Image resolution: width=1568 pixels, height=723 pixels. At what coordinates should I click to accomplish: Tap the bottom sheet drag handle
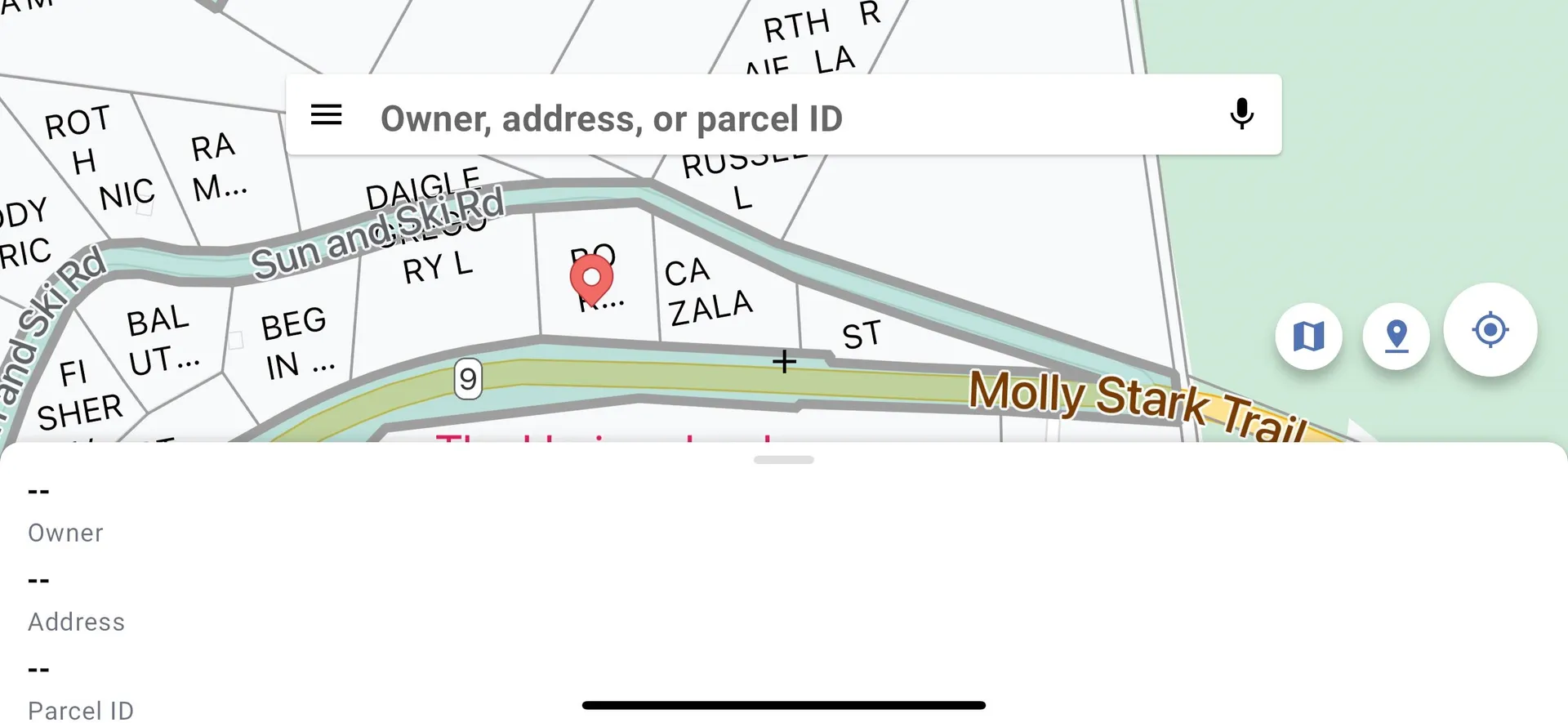point(783,460)
